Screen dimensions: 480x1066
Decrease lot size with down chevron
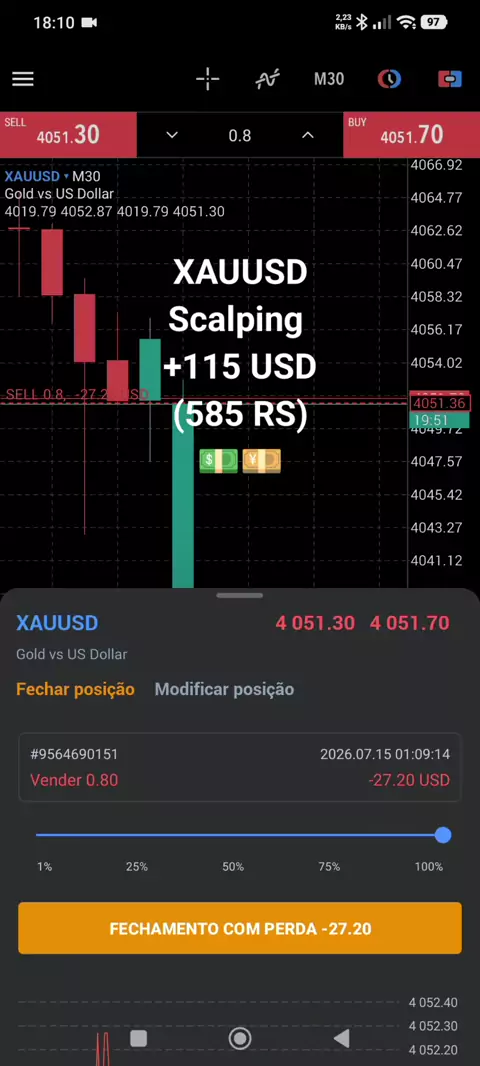pos(172,135)
